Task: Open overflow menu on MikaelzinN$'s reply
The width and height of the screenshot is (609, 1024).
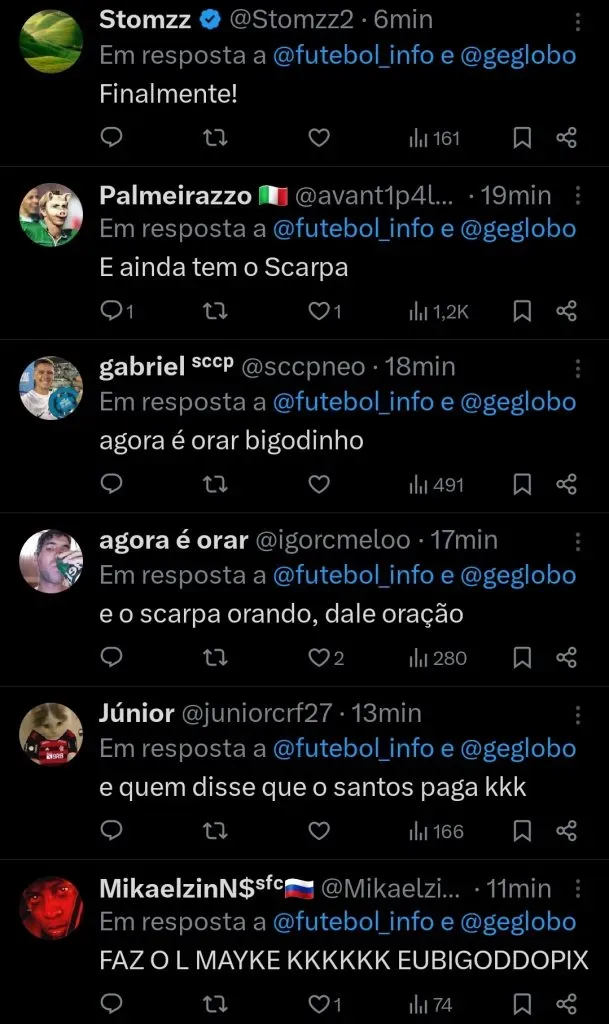Action: pyautogui.click(x=577, y=888)
